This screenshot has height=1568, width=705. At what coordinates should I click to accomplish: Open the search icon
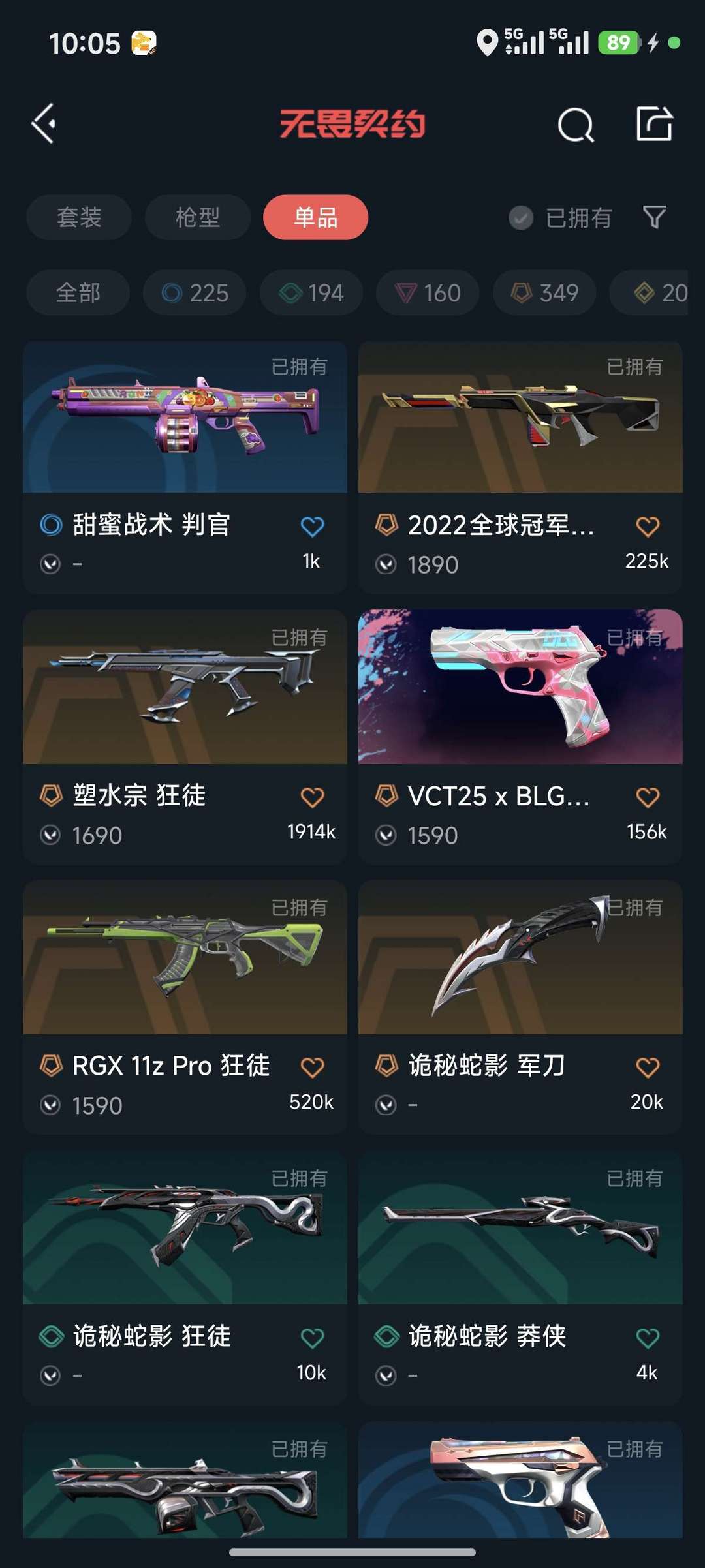pos(575,124)
